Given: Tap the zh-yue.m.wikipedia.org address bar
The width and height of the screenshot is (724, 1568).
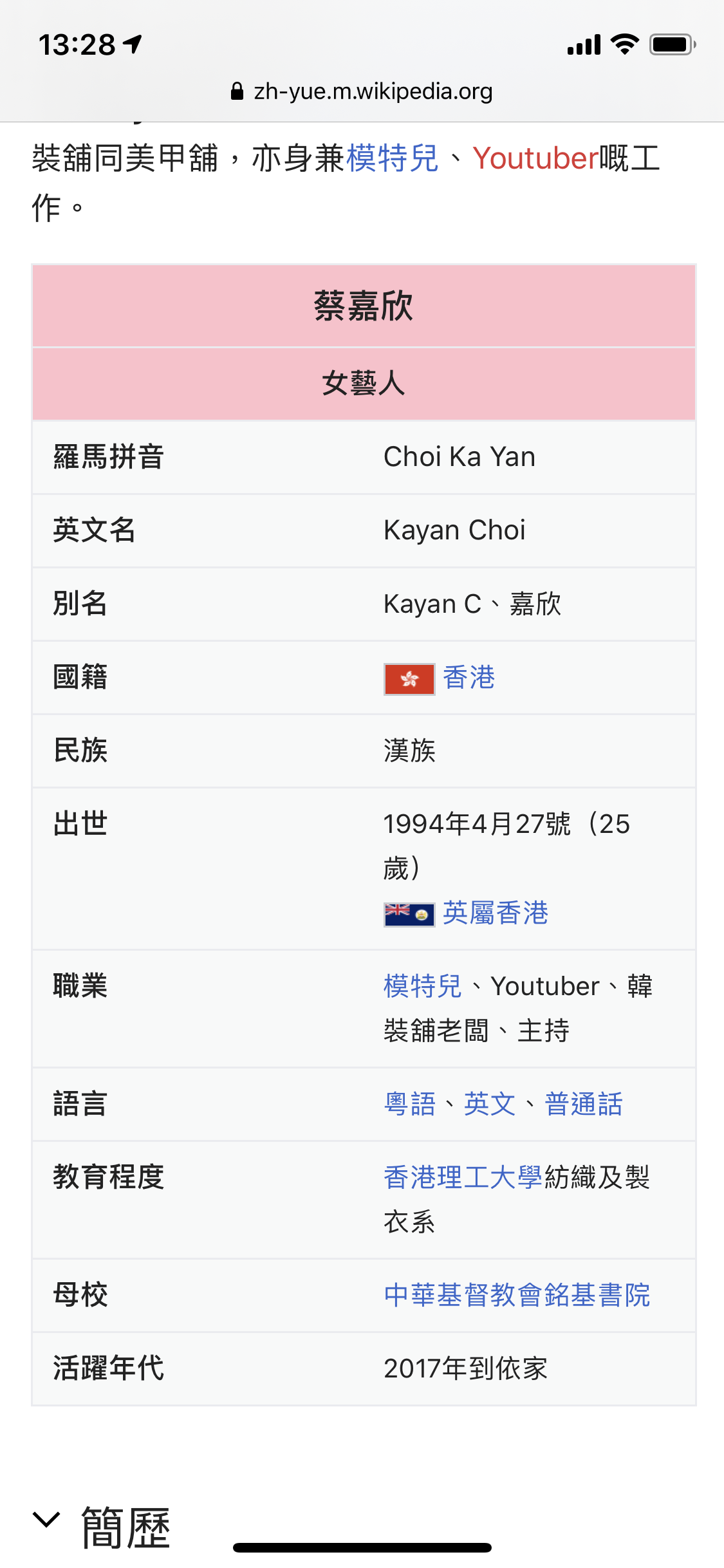Looking at the screenshot, I should tap(362, 91).
